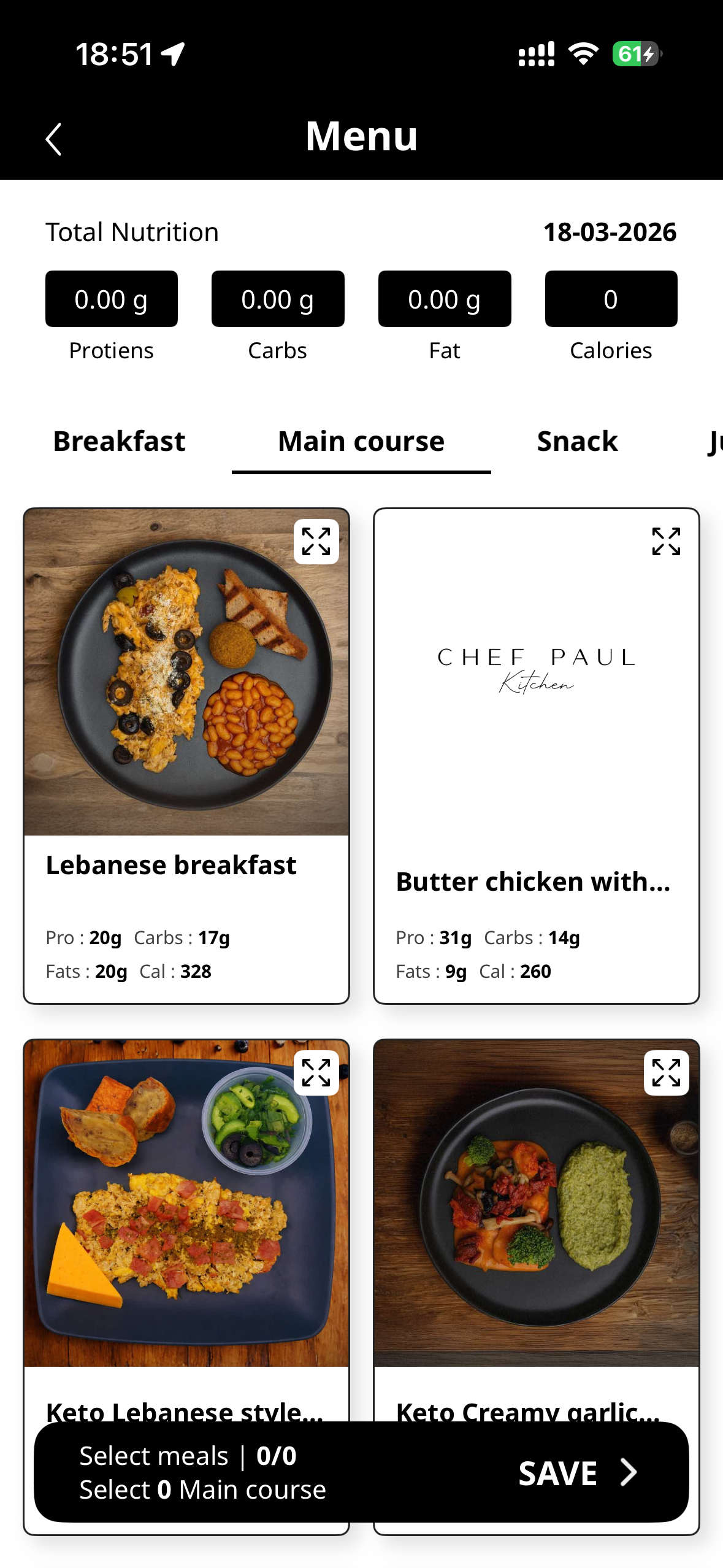Tap the expand icon on Keto Lebanese style card

317,1072
